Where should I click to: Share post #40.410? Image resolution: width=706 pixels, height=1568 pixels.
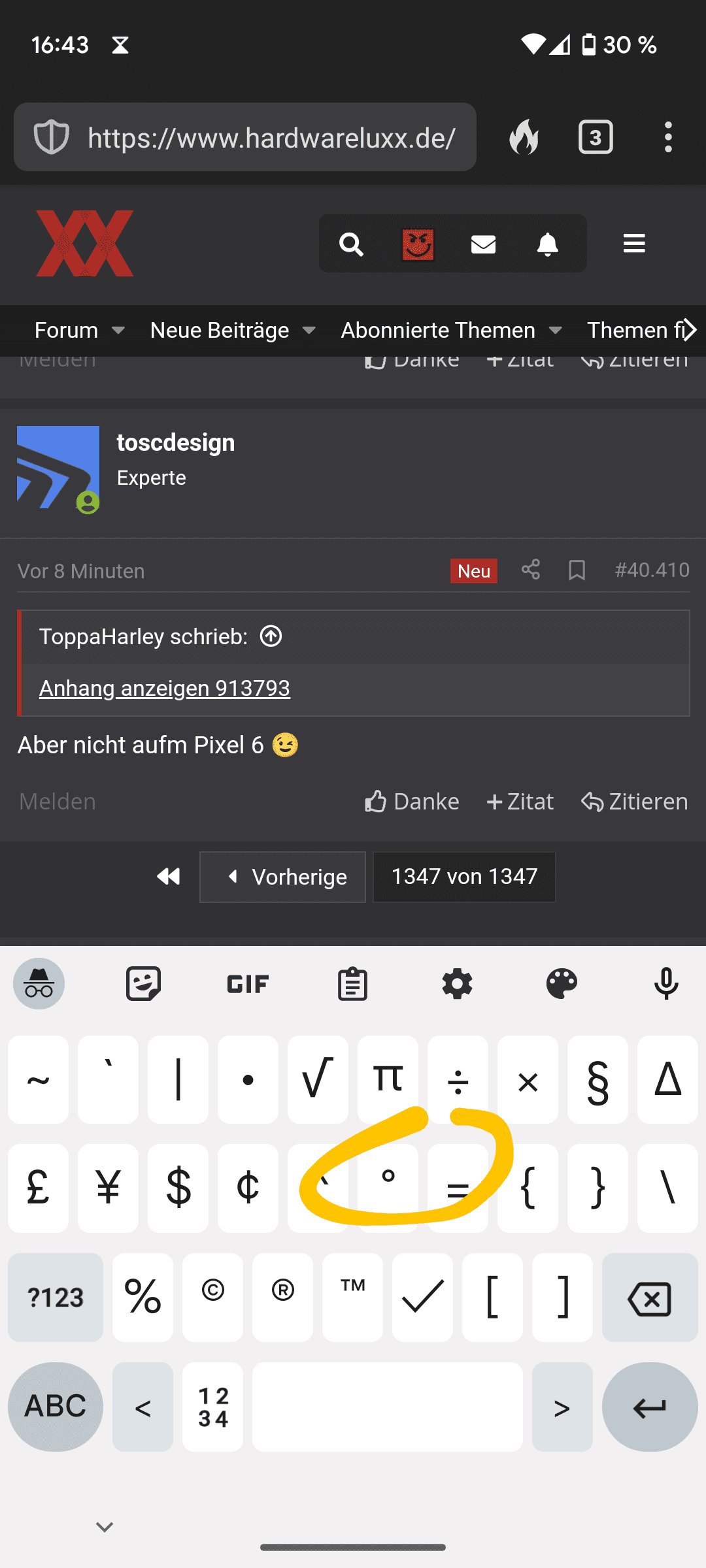530,570
